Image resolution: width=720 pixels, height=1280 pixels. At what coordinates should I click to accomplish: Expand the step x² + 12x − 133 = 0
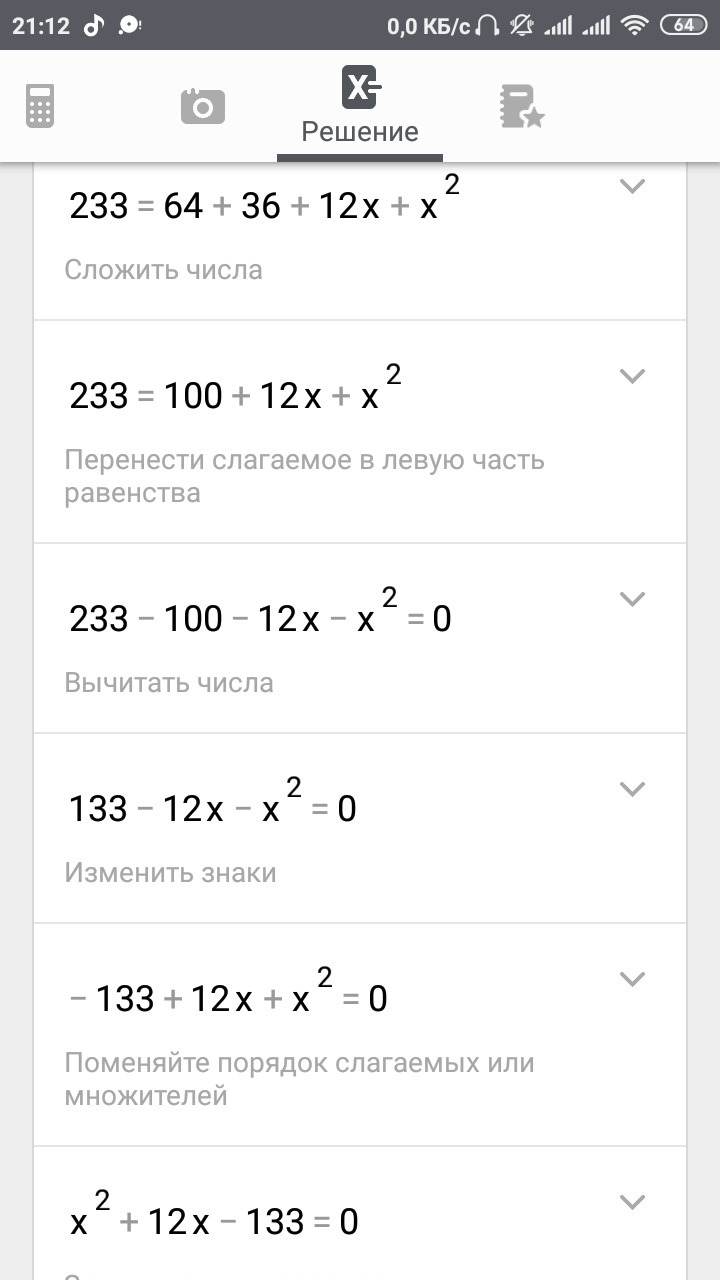pos(632,1202)
